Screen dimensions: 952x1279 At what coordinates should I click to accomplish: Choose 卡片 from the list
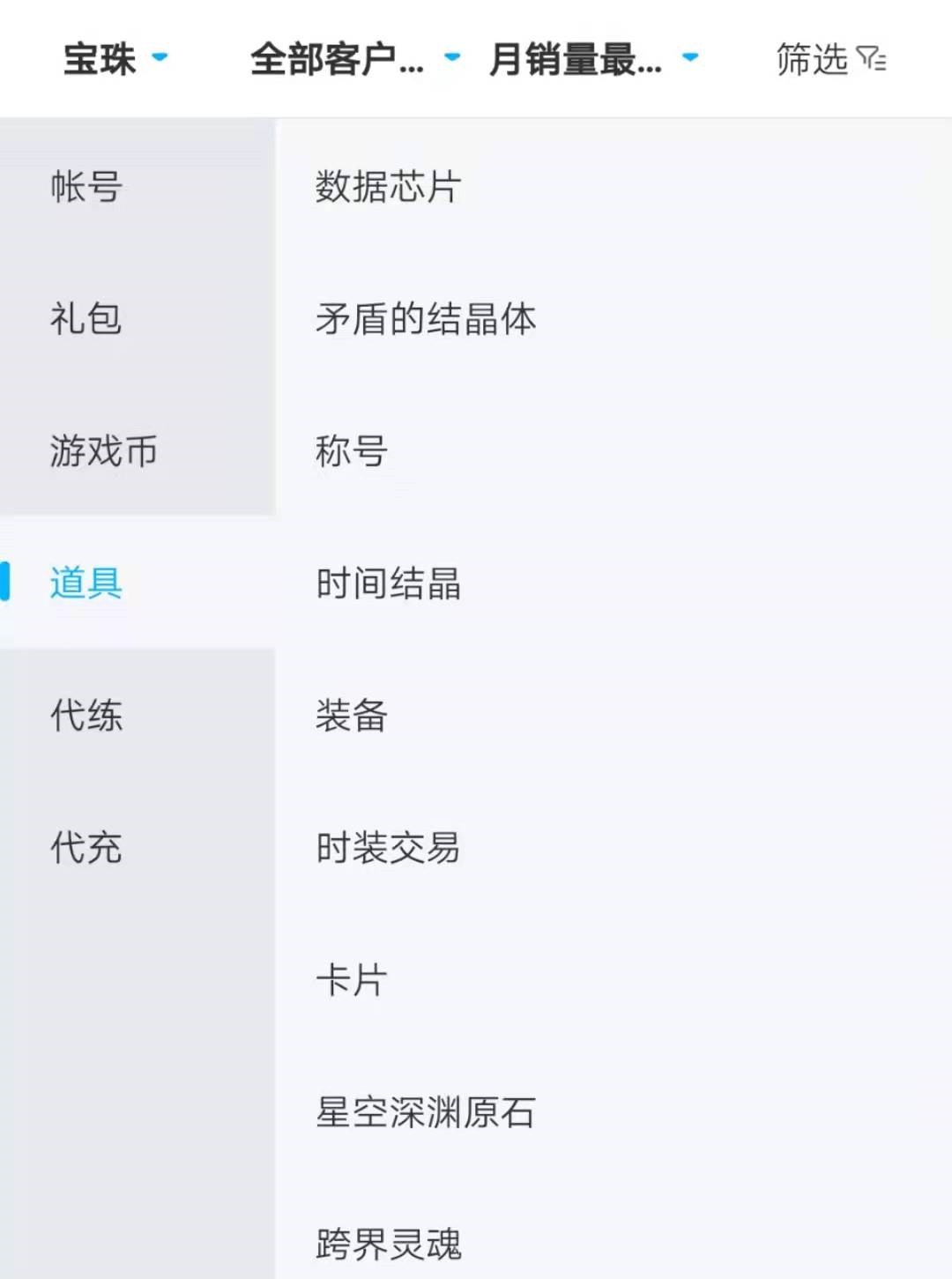pos(351,979)
